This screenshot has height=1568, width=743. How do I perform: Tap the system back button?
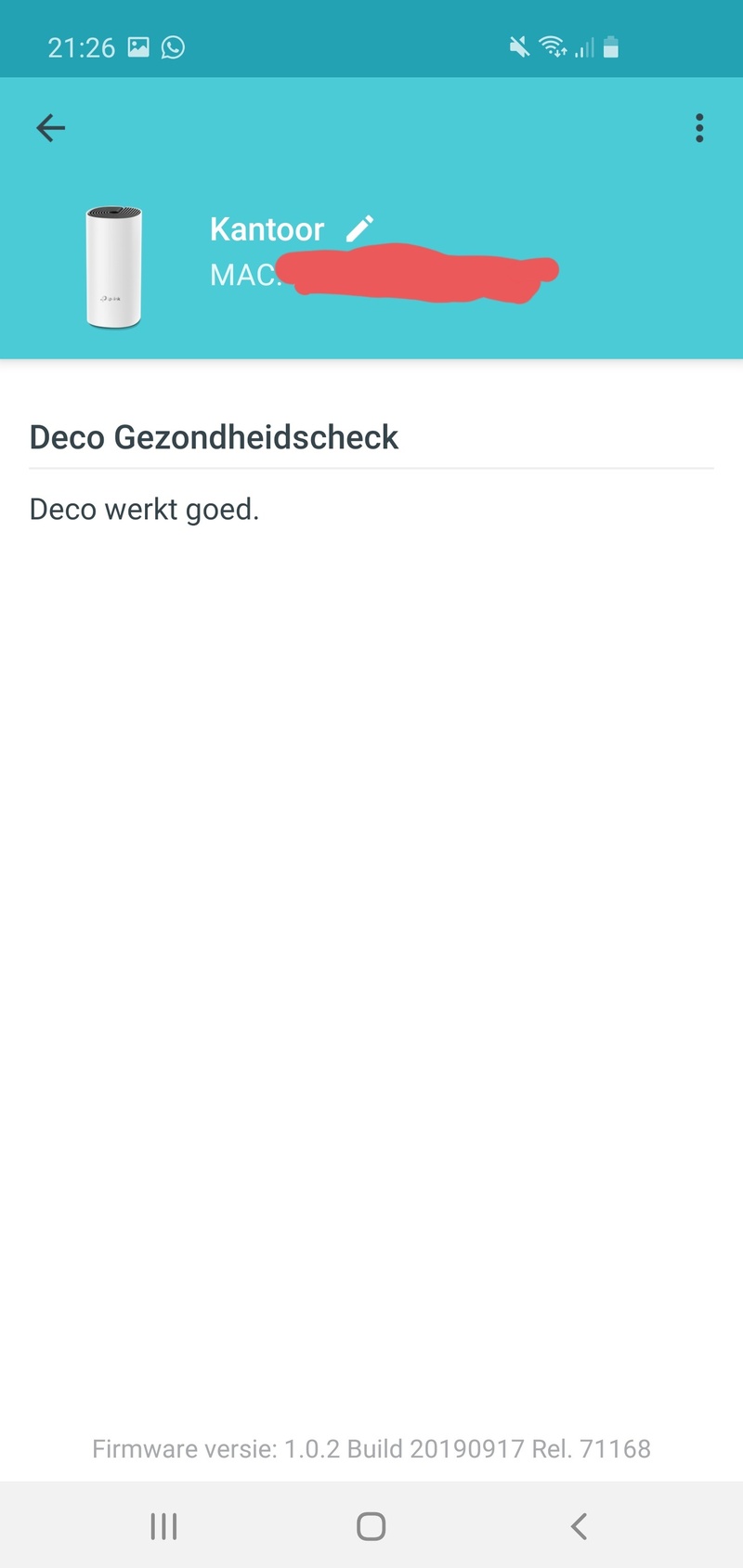click(579, 1526)
